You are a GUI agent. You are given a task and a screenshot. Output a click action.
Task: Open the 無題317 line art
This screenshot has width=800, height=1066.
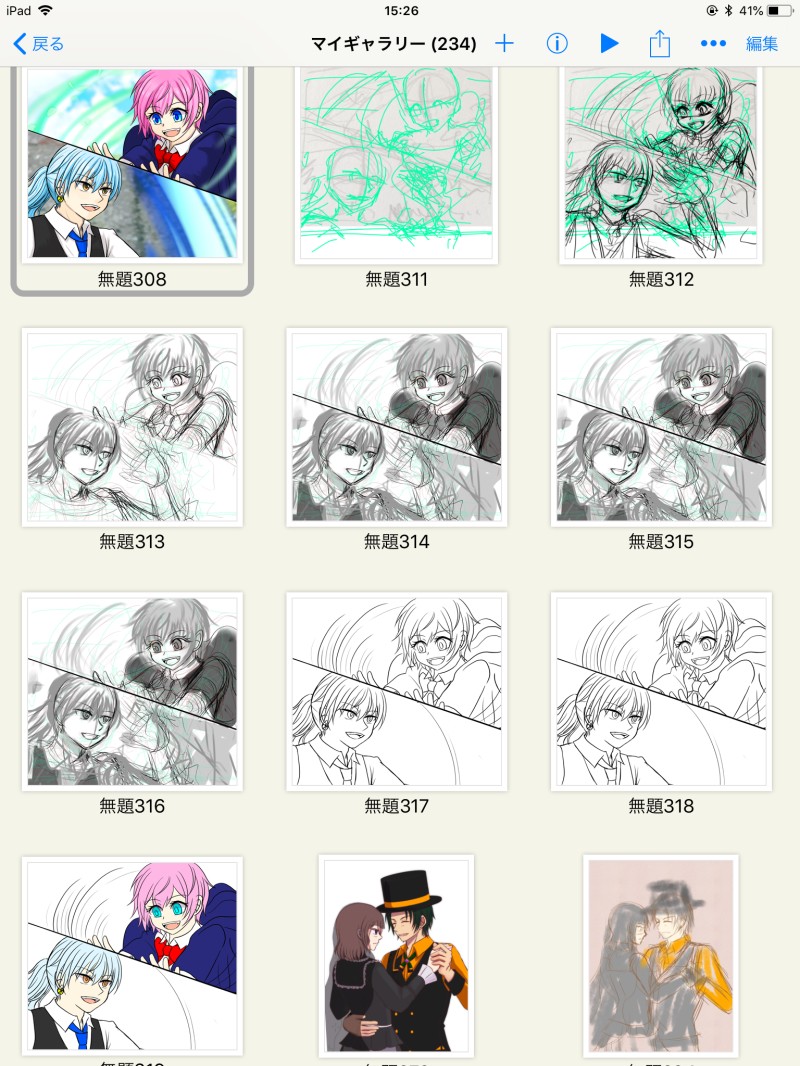[x=396, y=691]
